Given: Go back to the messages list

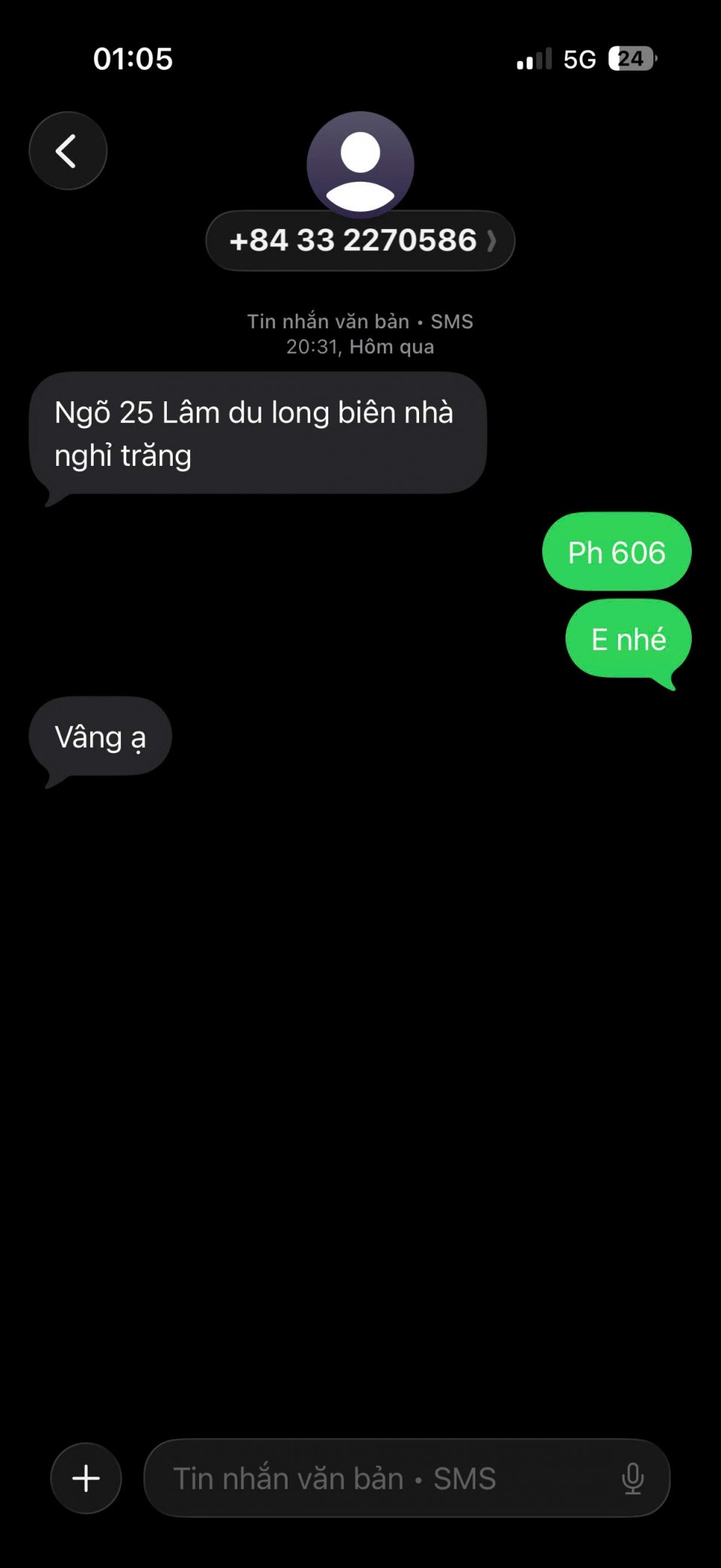Looking at the screenshot, I should pyautogui.click(x=68, y=151).
